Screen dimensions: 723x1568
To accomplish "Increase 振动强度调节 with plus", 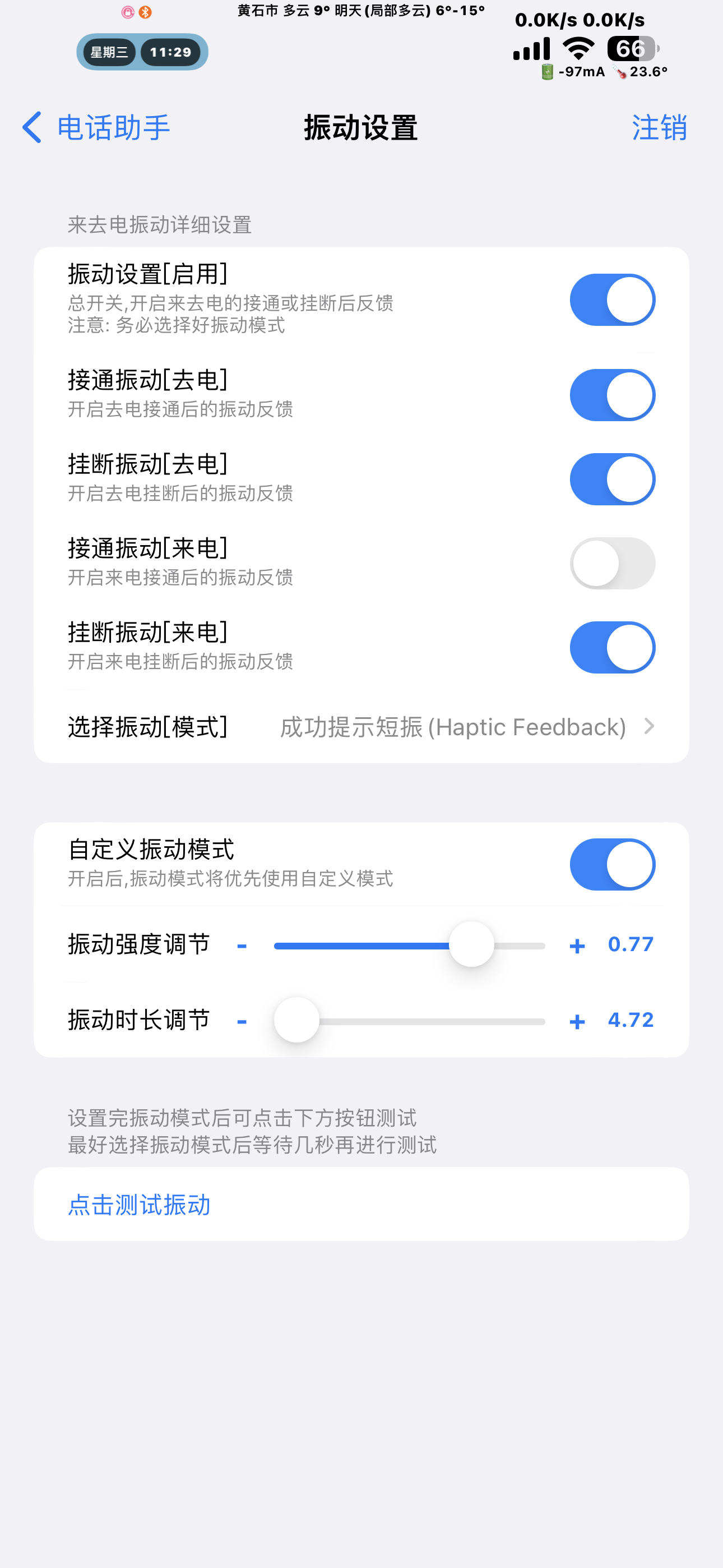I will tap(577, 946).
